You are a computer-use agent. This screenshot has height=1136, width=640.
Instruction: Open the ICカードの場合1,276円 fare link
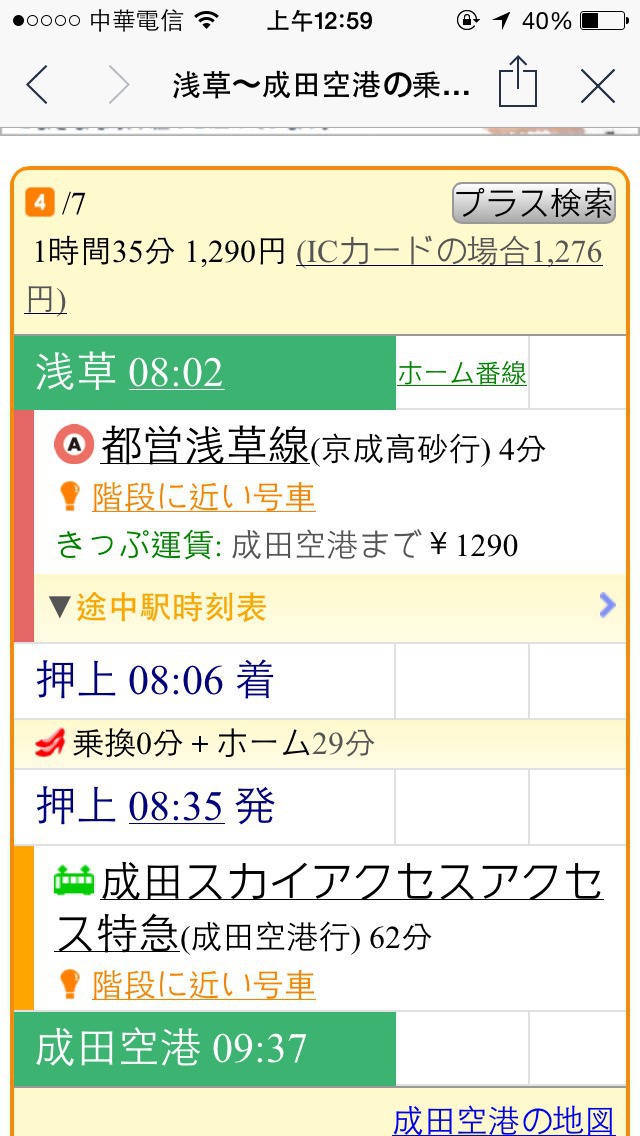(314, 275)
